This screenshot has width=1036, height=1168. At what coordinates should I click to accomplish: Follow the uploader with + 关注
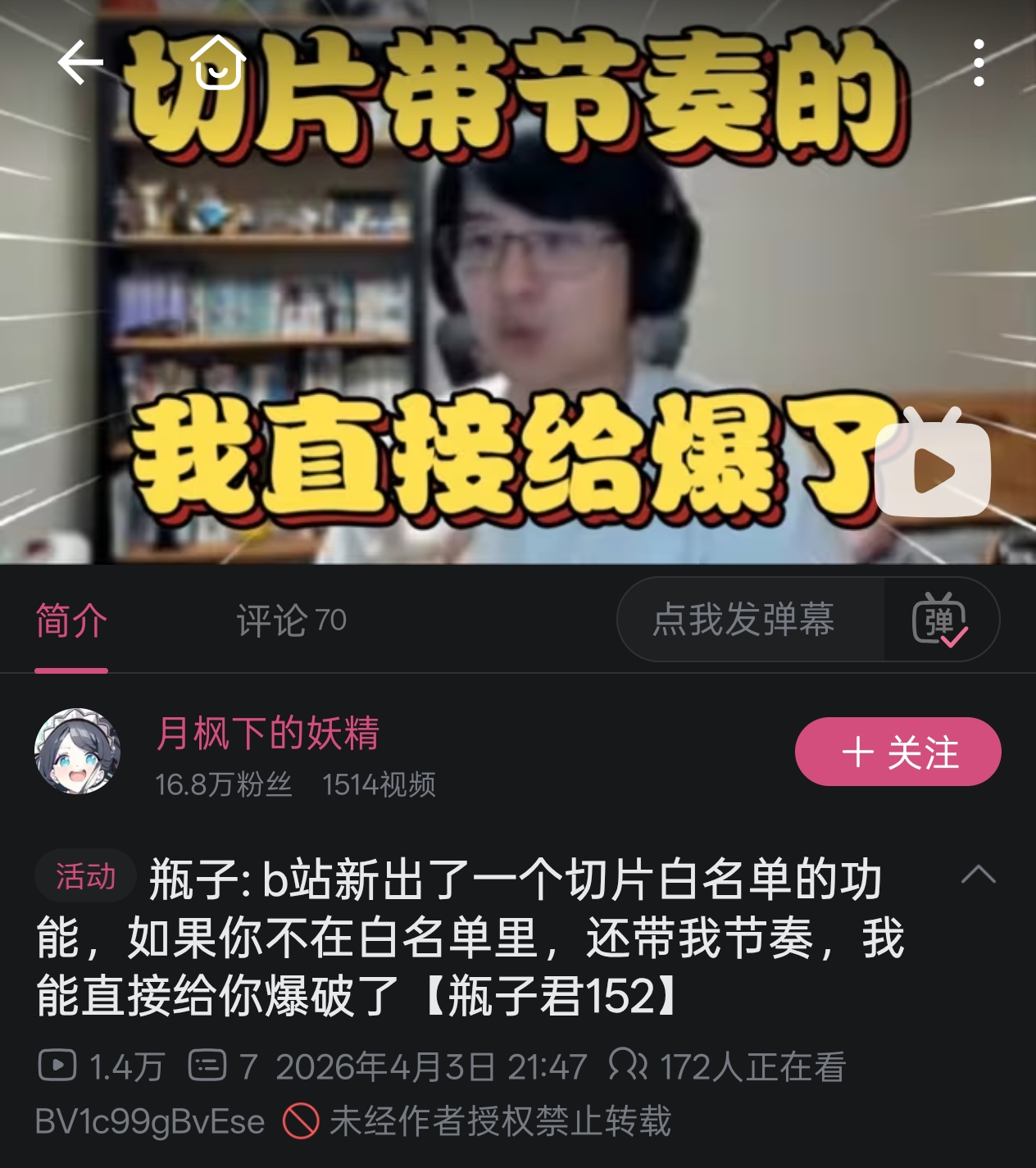[898, 752]
